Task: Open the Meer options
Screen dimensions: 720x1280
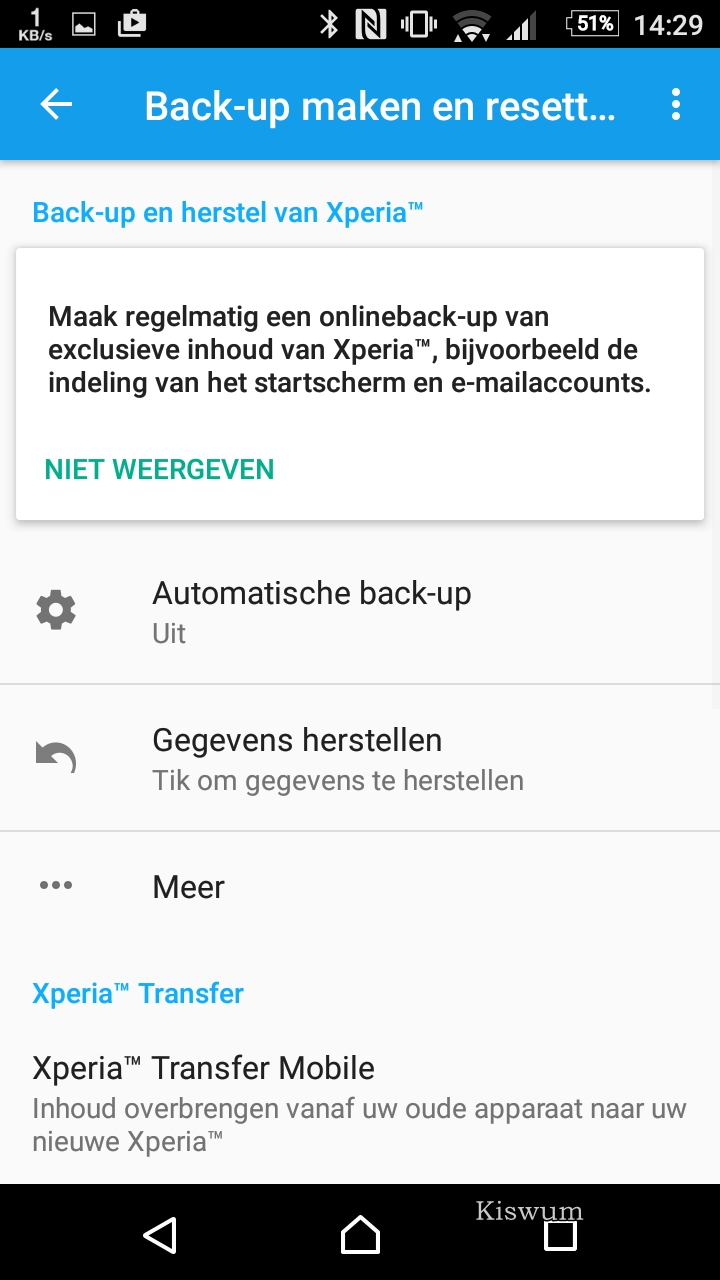Action: pyautogui.click(x=360, y=886)
